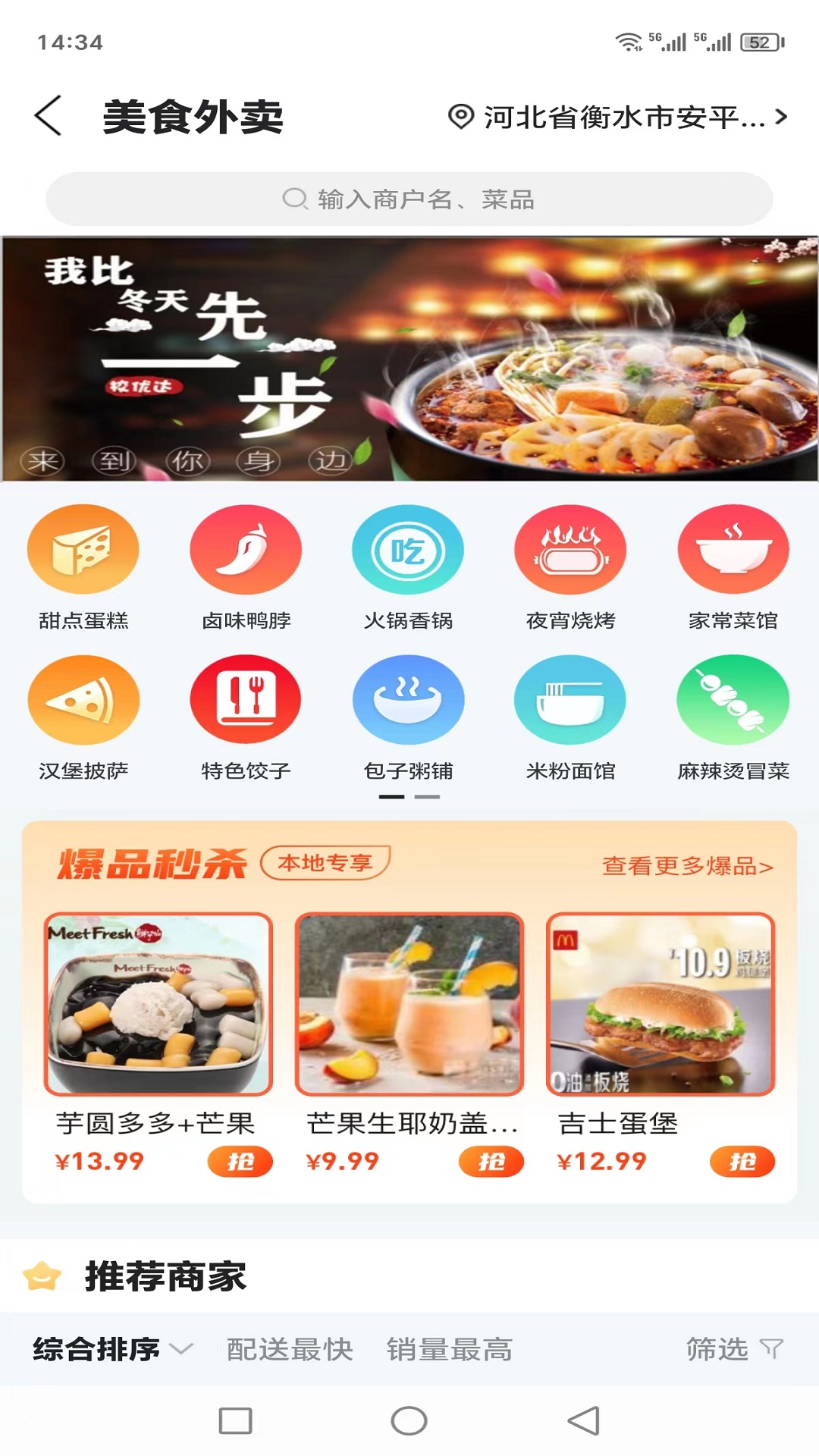Select 卤味鸭脖 category
This screenshot has height=1456, width=819.
[246, 566]
